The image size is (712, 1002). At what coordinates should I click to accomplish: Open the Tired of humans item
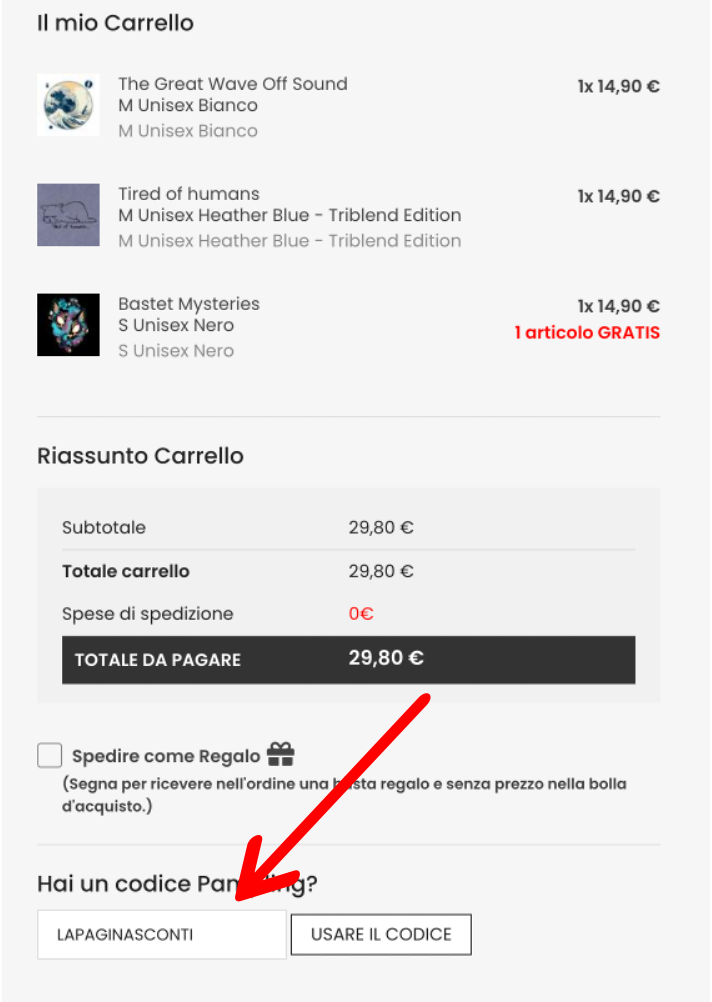coord(188,194)
